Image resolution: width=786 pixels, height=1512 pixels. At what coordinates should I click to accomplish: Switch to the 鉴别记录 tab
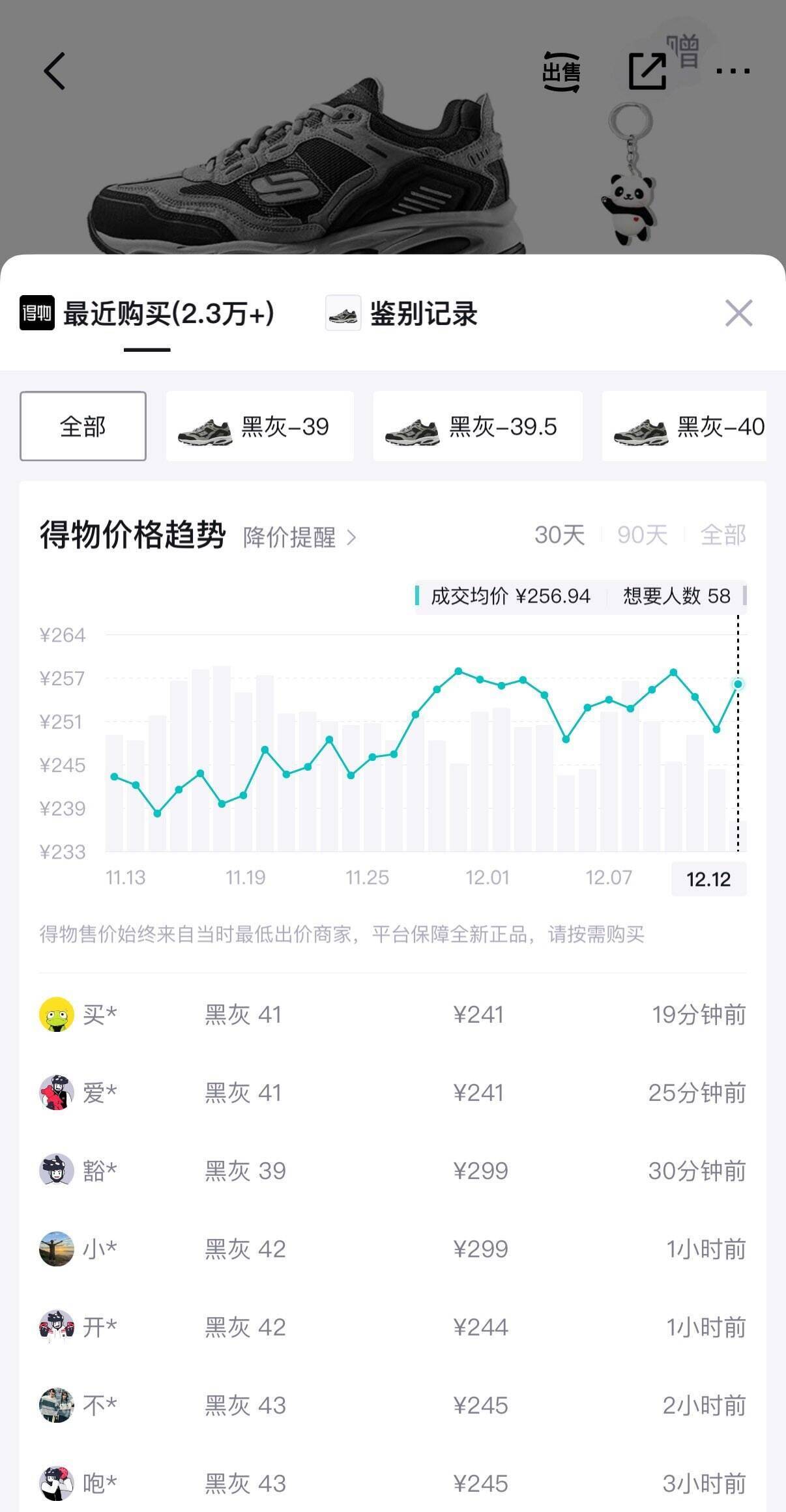coord(402,314)
